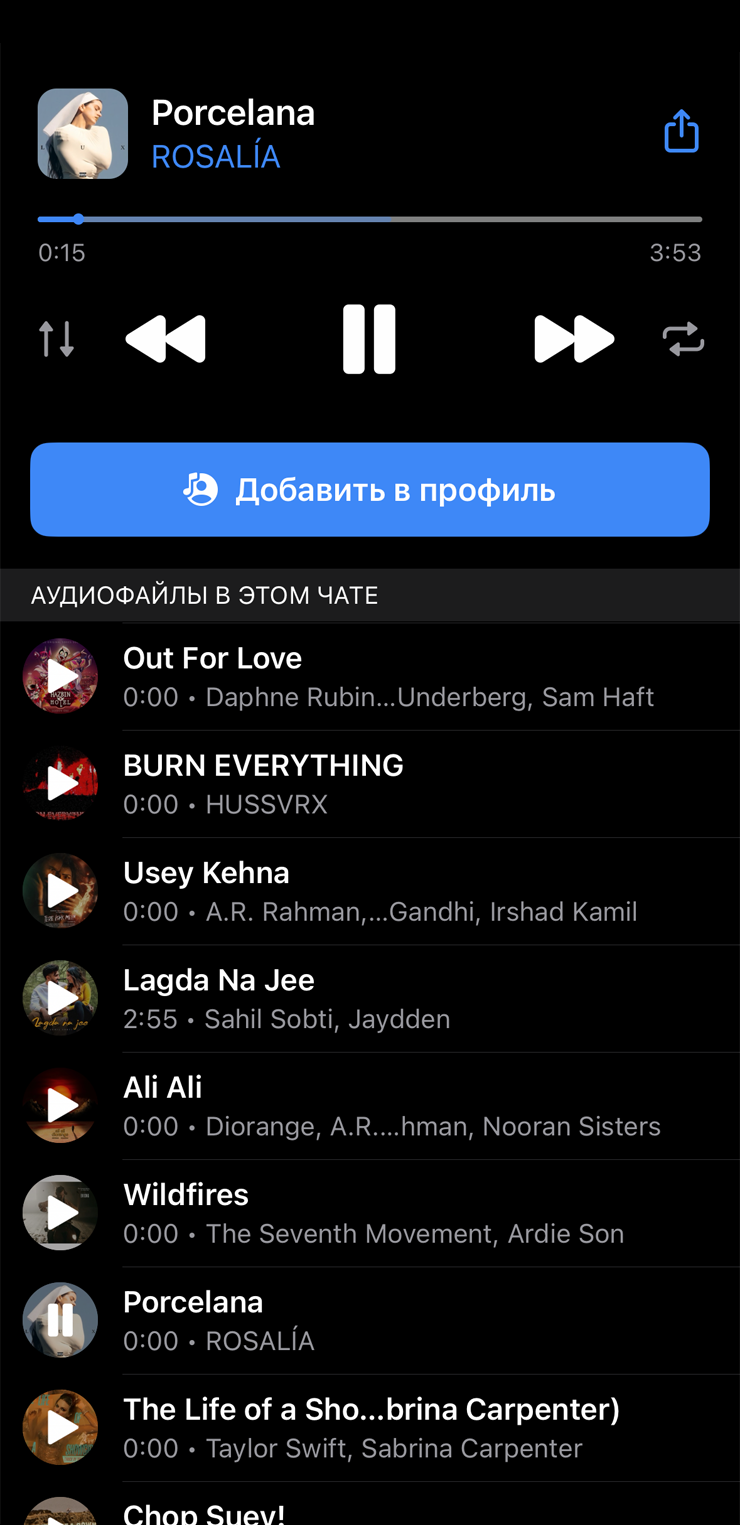Play Out For Love

[x=61, y=677]
